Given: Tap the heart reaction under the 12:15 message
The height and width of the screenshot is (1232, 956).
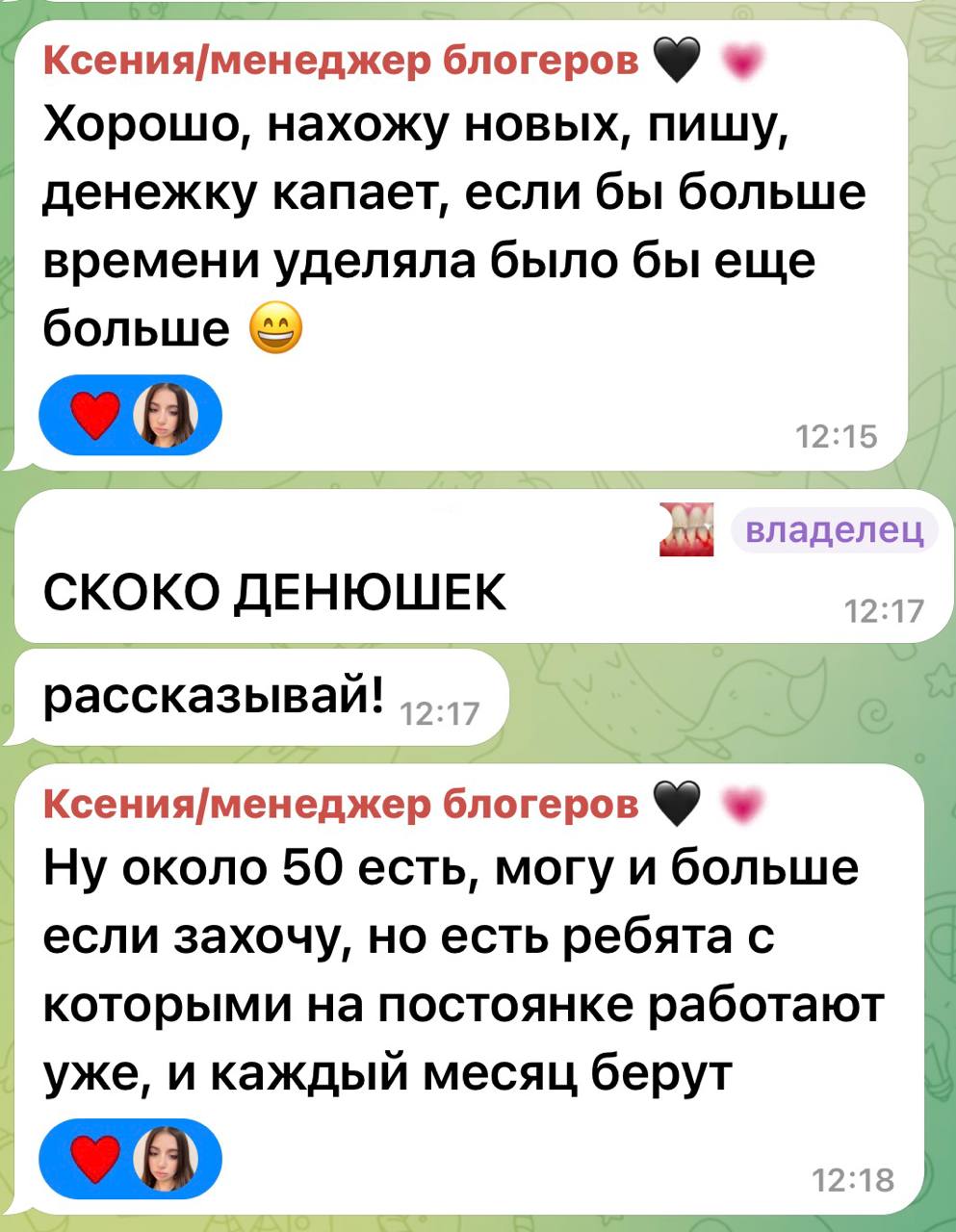Looking at the screenshot, I should 96,417.
